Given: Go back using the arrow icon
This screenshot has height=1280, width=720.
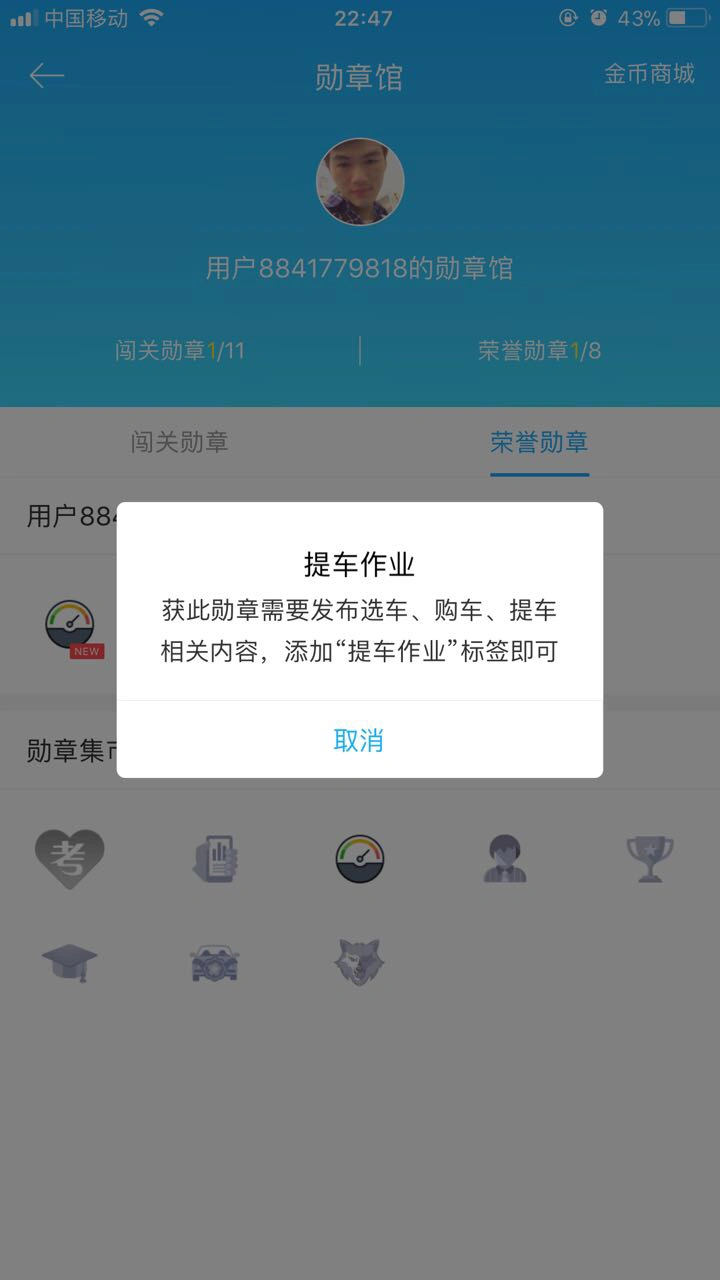Looking at the screenshot, I should point(47,76).
